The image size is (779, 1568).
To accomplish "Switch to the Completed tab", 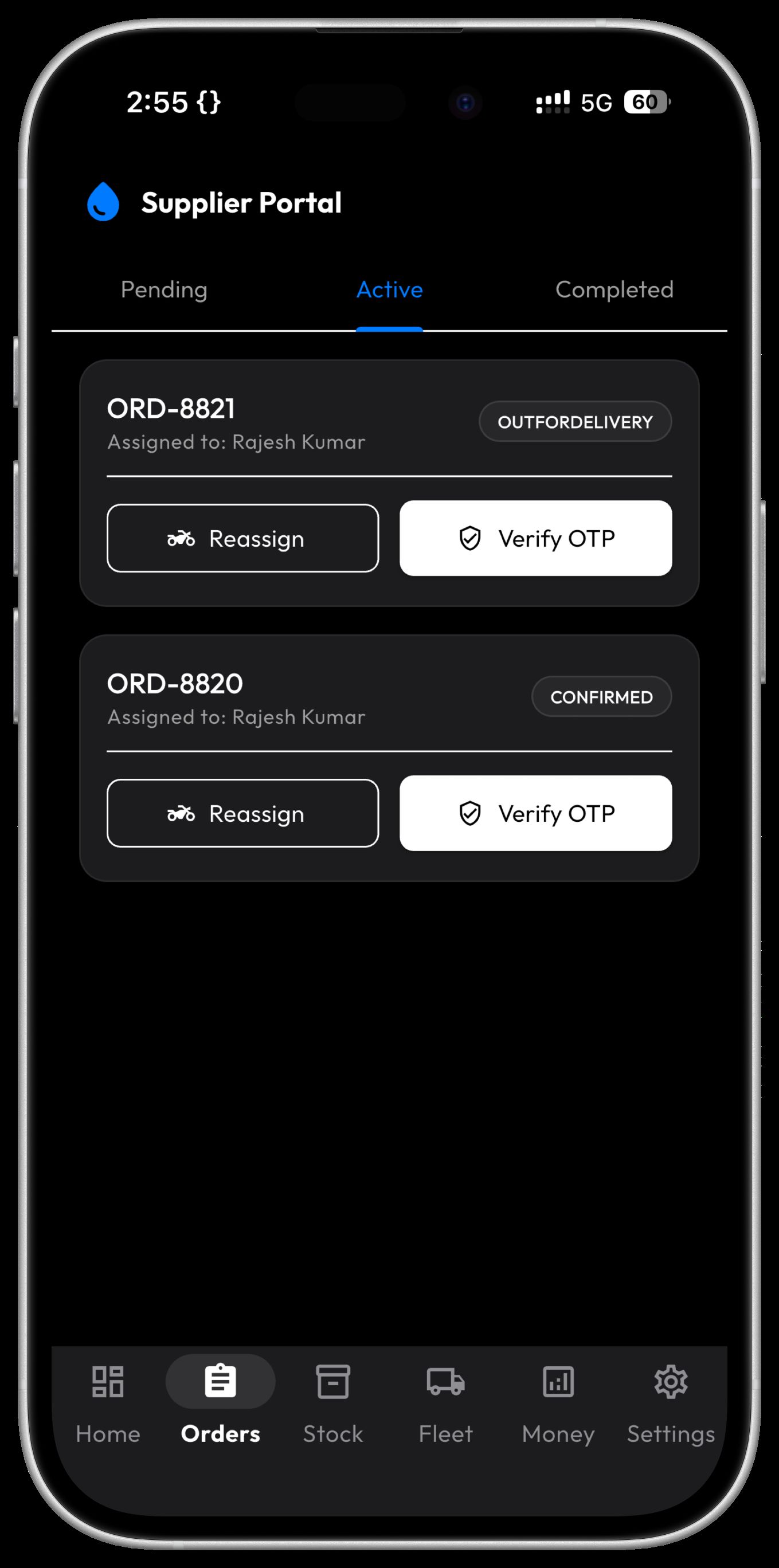I will click(x=613, y=290).
